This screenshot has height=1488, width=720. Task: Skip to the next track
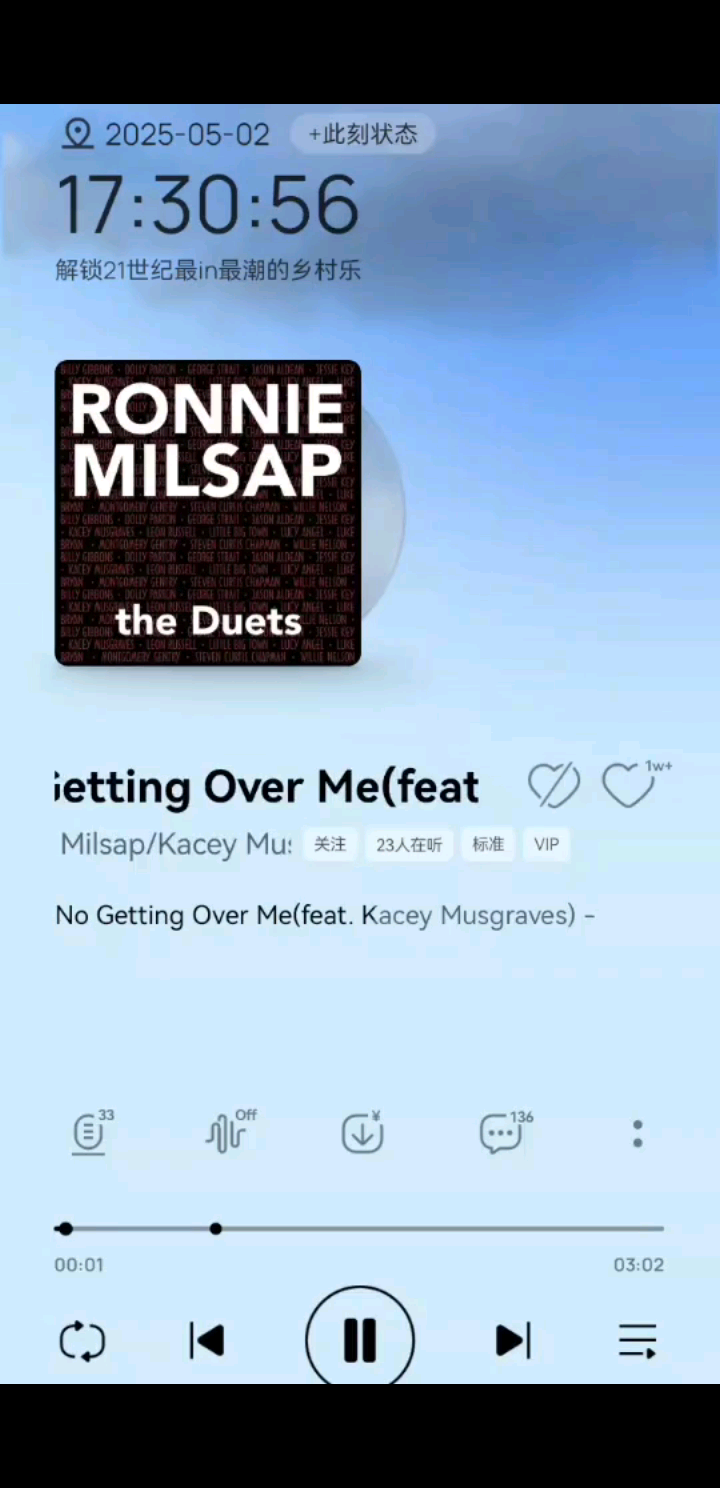(513, 1340)
